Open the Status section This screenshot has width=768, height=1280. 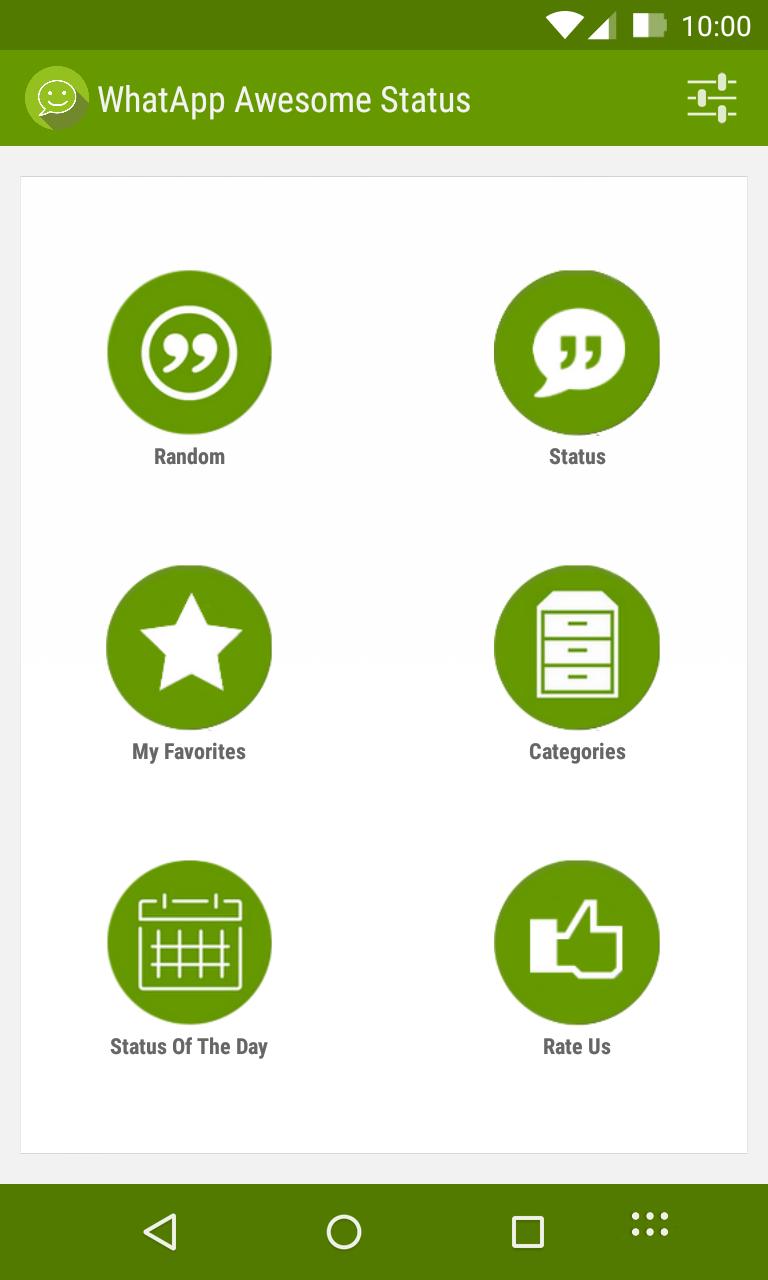click(577, 352)
